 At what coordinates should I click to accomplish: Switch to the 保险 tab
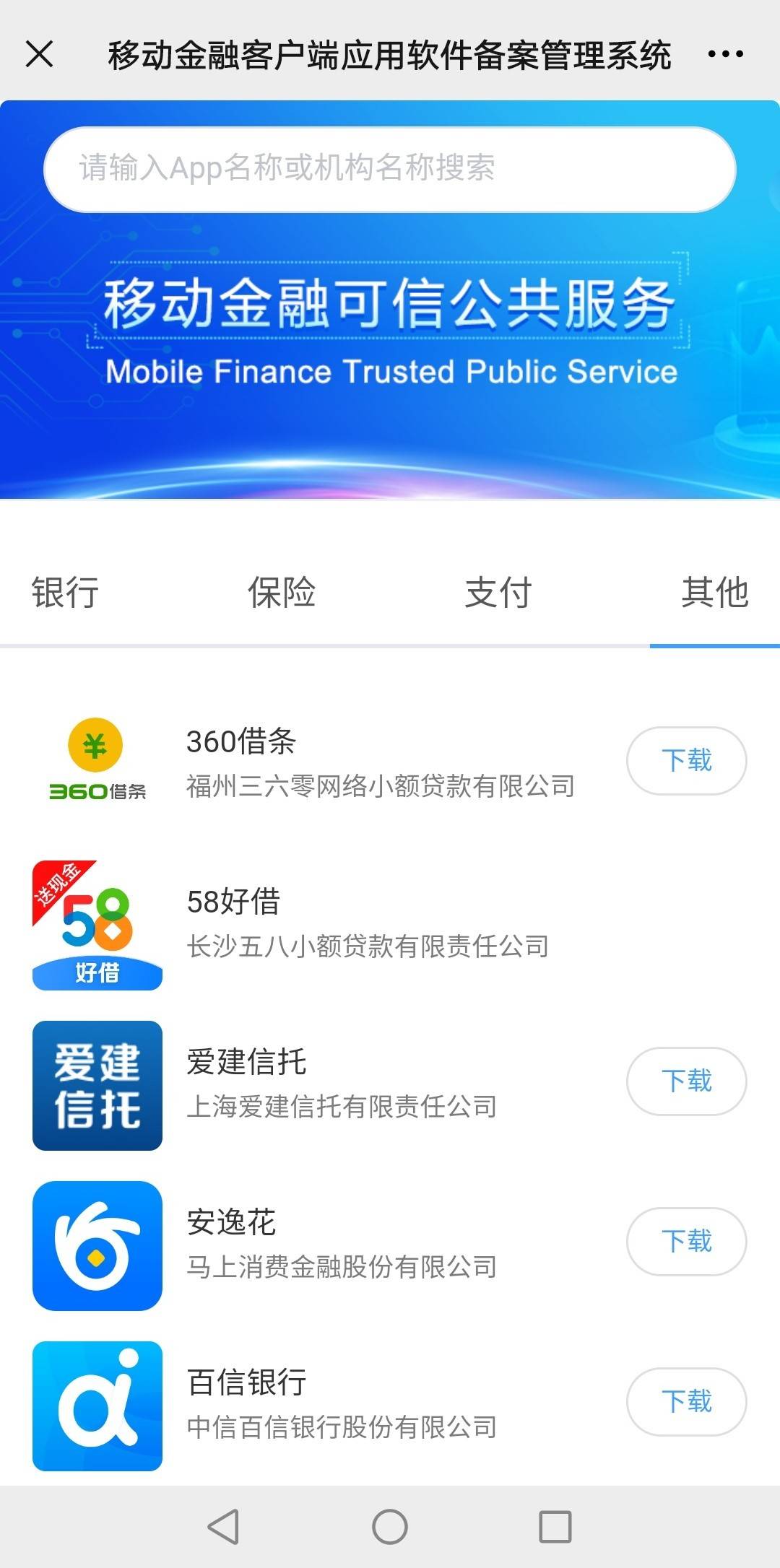click(x=282, y=593)
